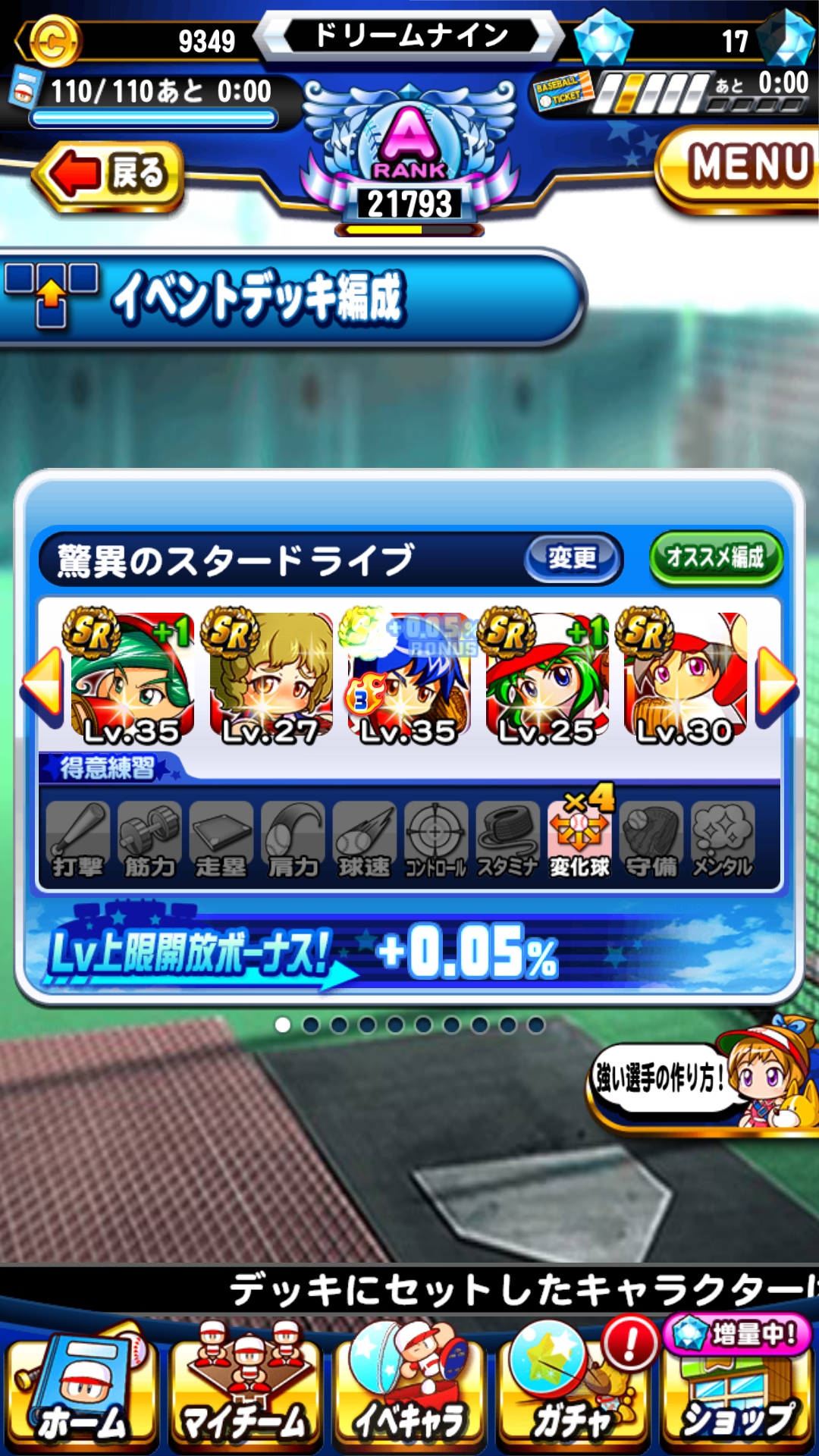Tap 変更 to change the deck
The height and width of the screenshot is (1456, 819).
coord(573,560)
